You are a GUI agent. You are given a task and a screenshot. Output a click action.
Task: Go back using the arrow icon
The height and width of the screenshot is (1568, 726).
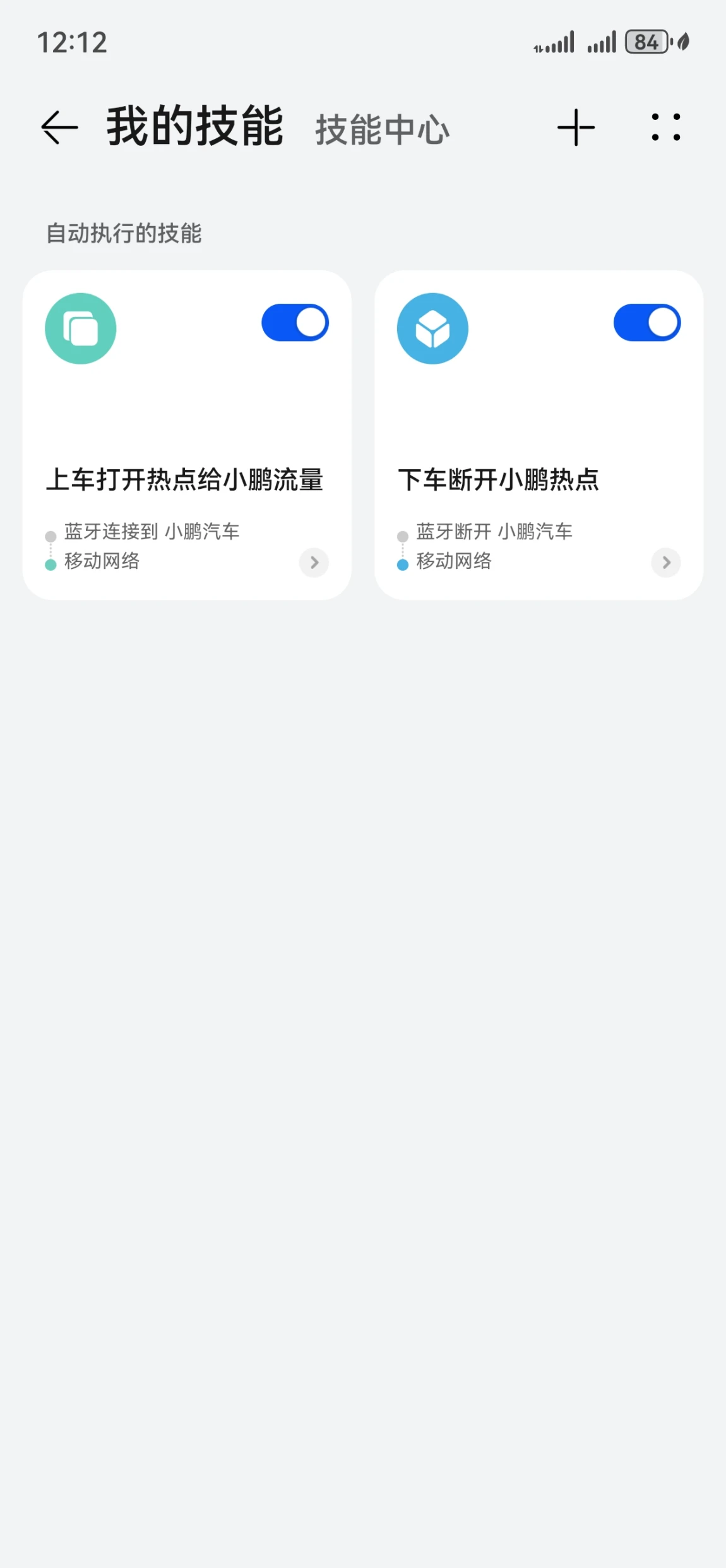coord(59,127)
